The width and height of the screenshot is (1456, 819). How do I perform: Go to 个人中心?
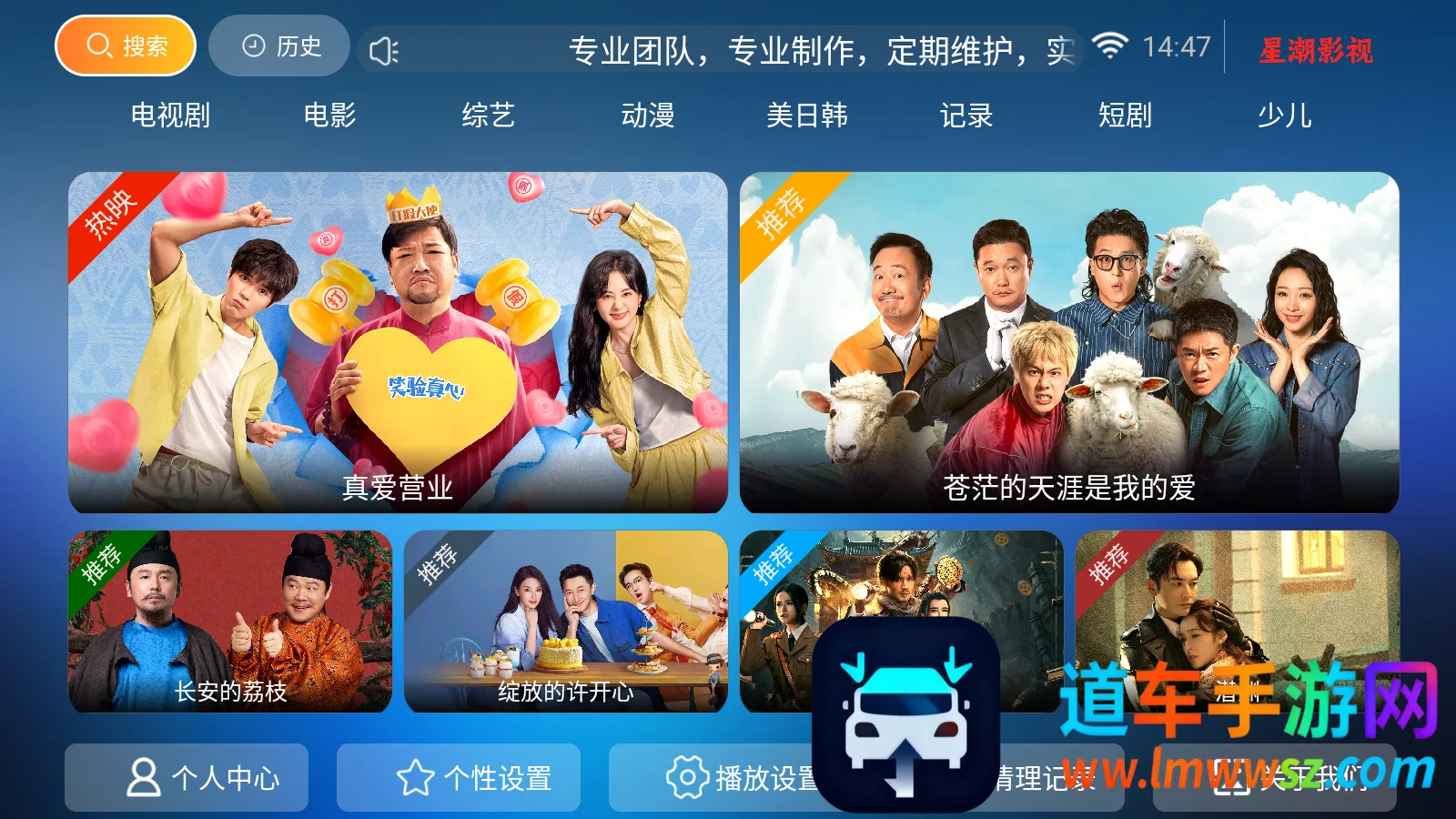coord(187,778)
